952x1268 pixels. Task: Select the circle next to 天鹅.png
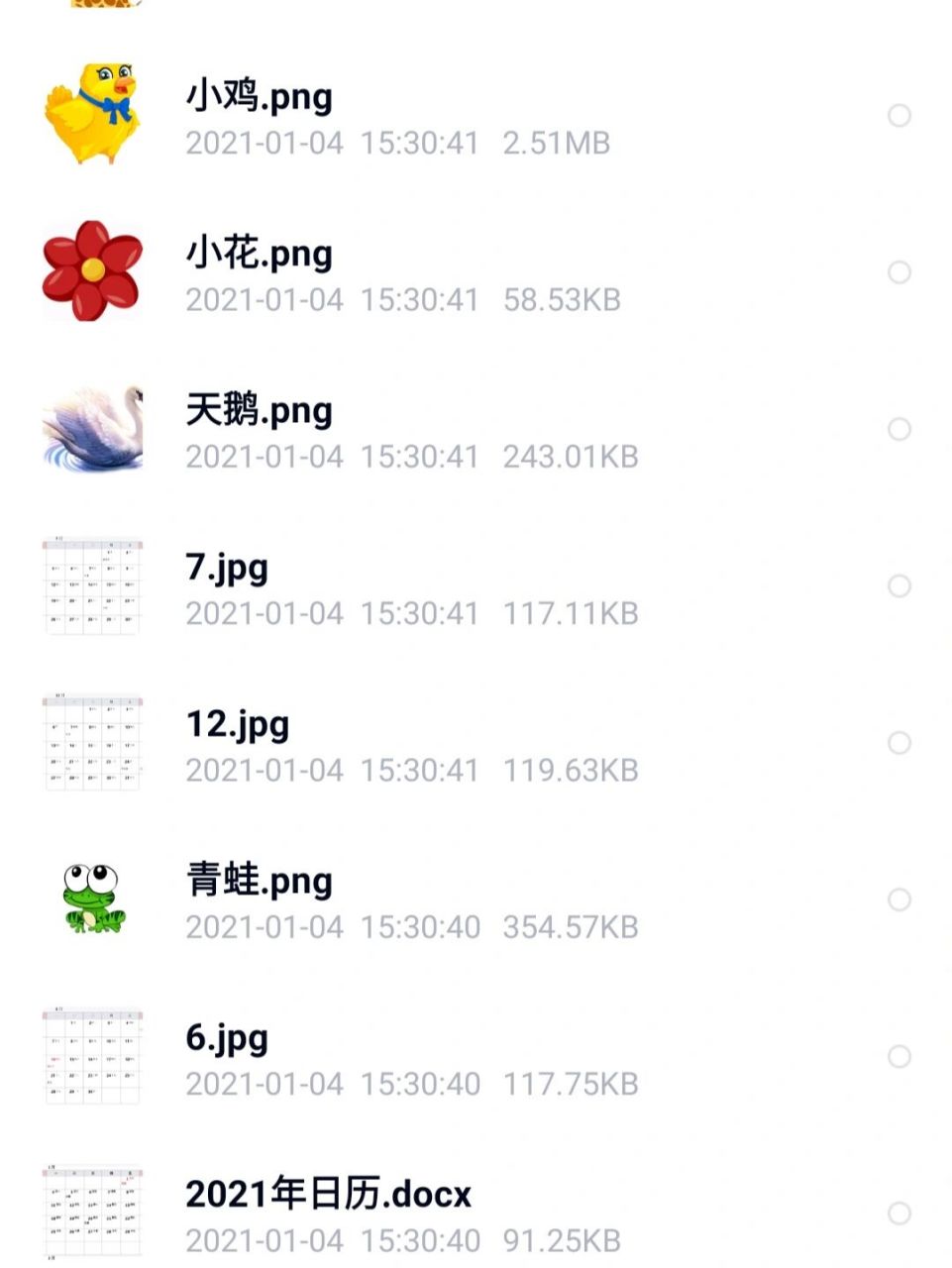[899, 426]
